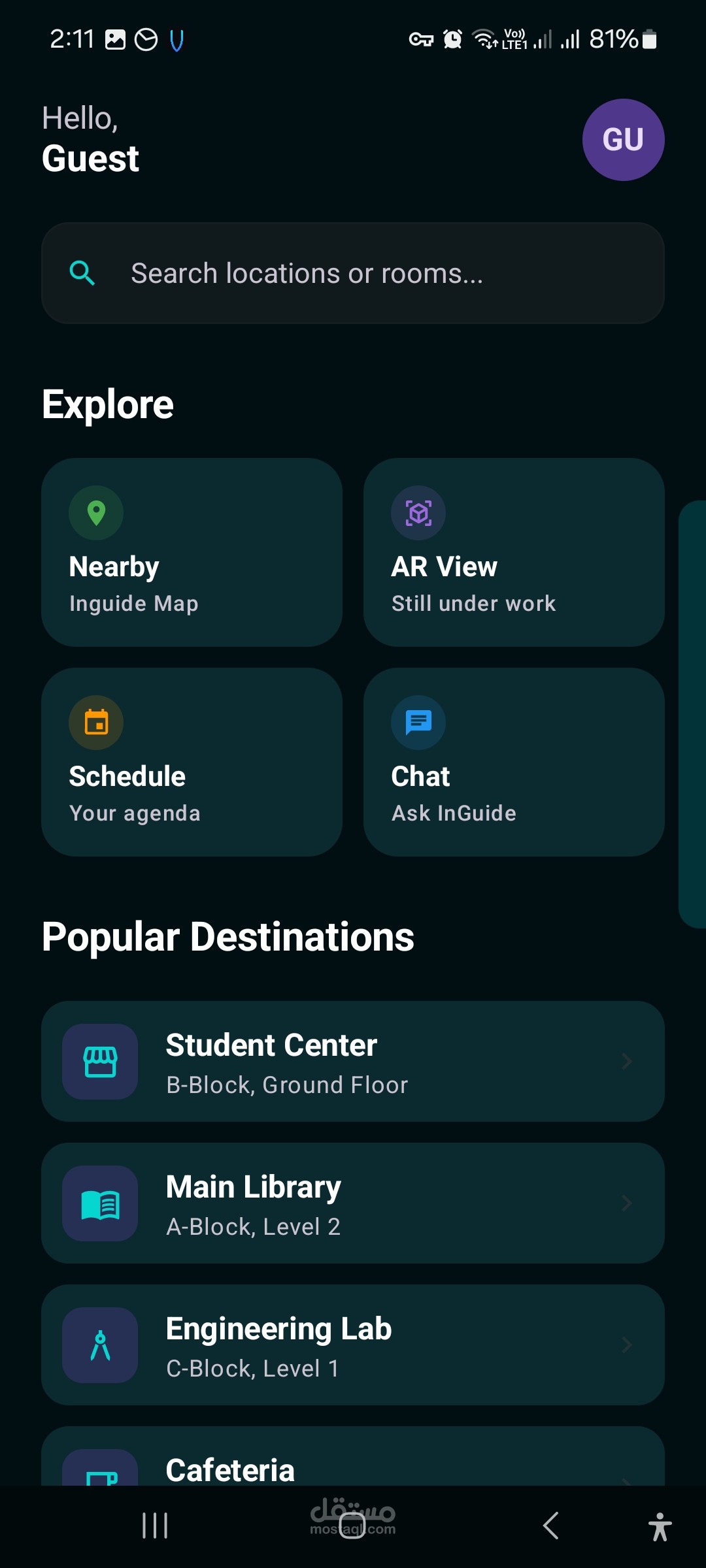Start a Chat with InGuide
The image size is (706, 1568).
click(514, 762)
